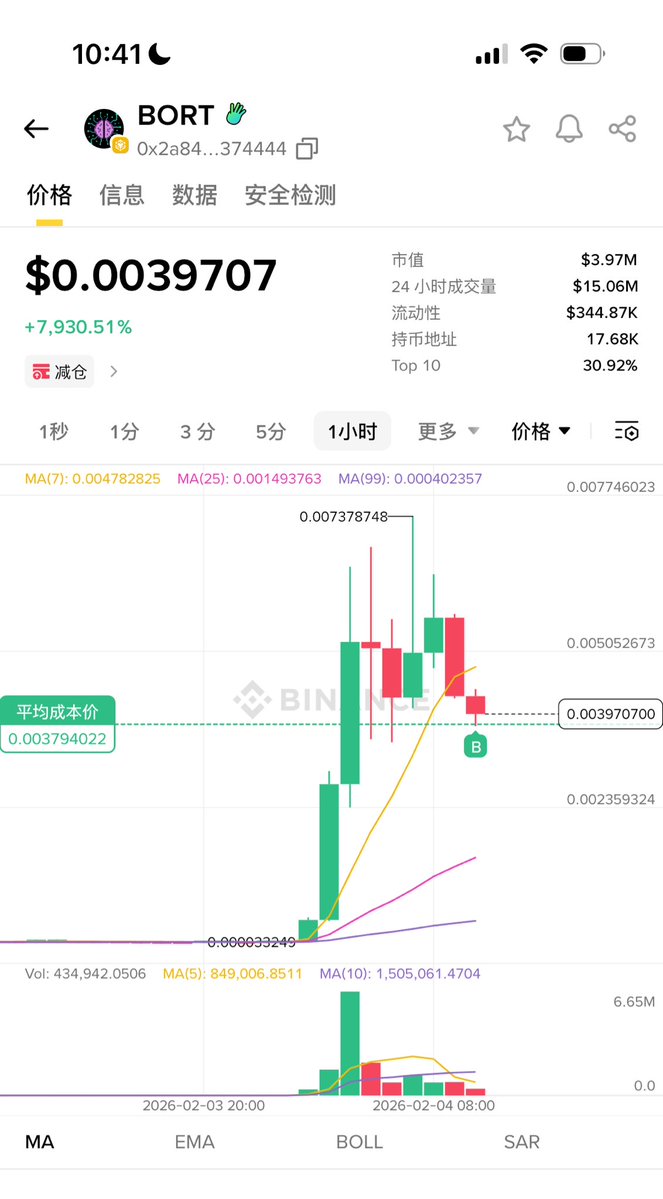Choose the 3分 chart interval
The width and height of the screenshot is (663, 1199).
tap(197, 432)
